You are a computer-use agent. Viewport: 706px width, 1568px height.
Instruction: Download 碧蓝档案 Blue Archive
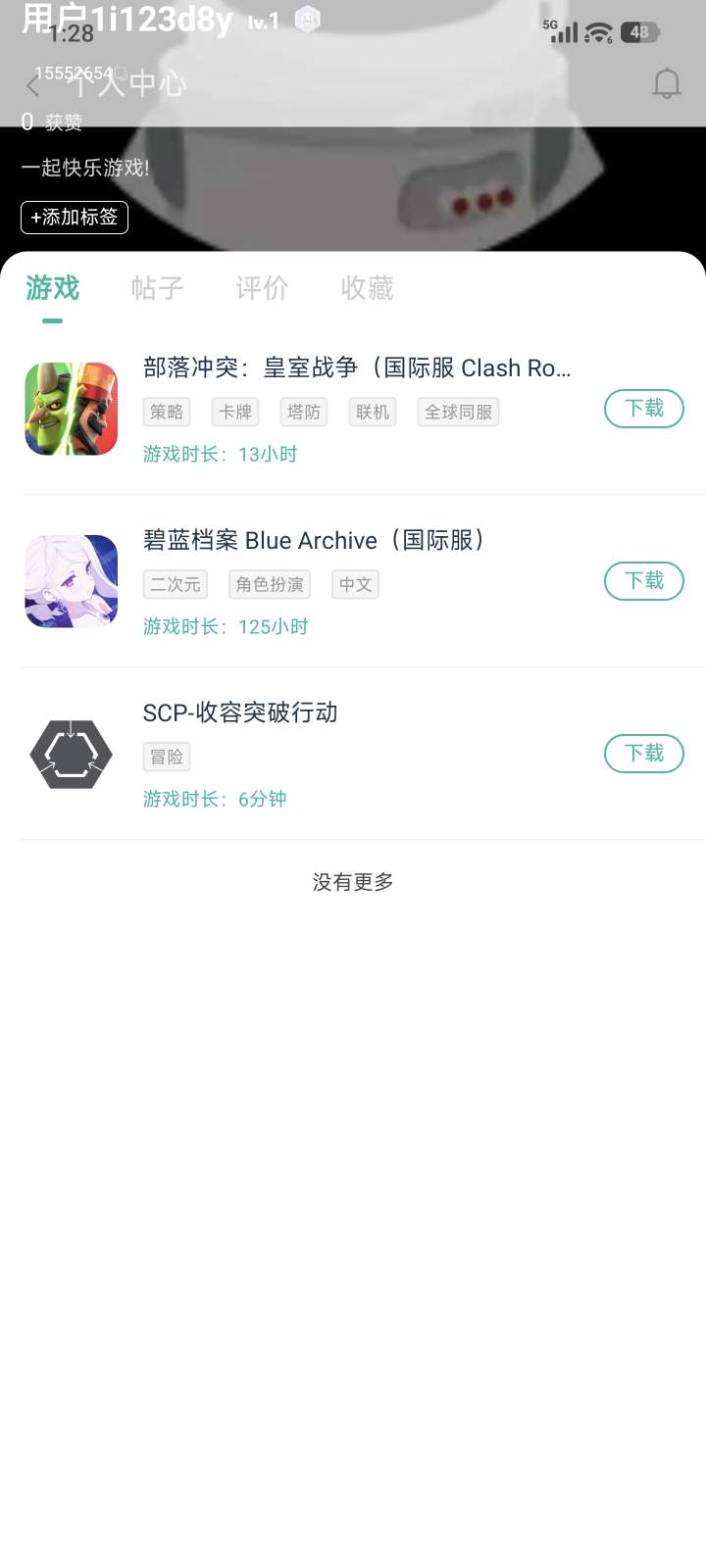coord(643,581)
